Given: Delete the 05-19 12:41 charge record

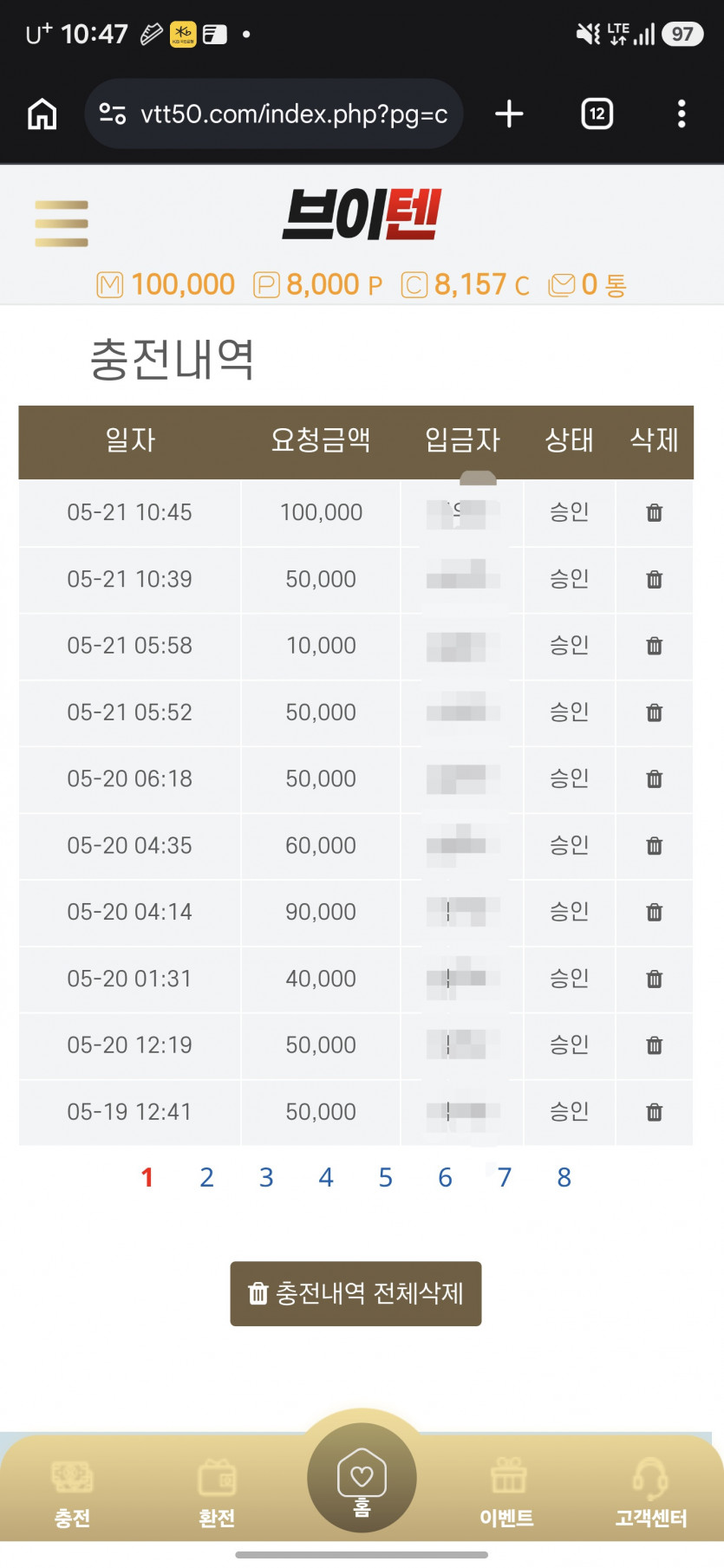Looking at the screenshot, I should 655,1111.
